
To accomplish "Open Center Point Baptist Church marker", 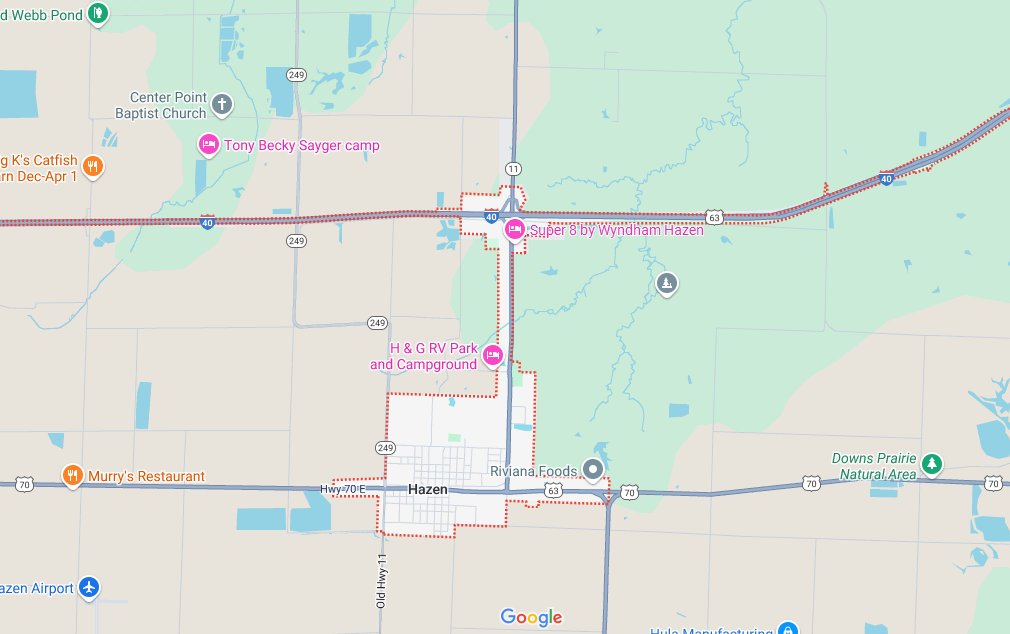I will coord(222,103).
